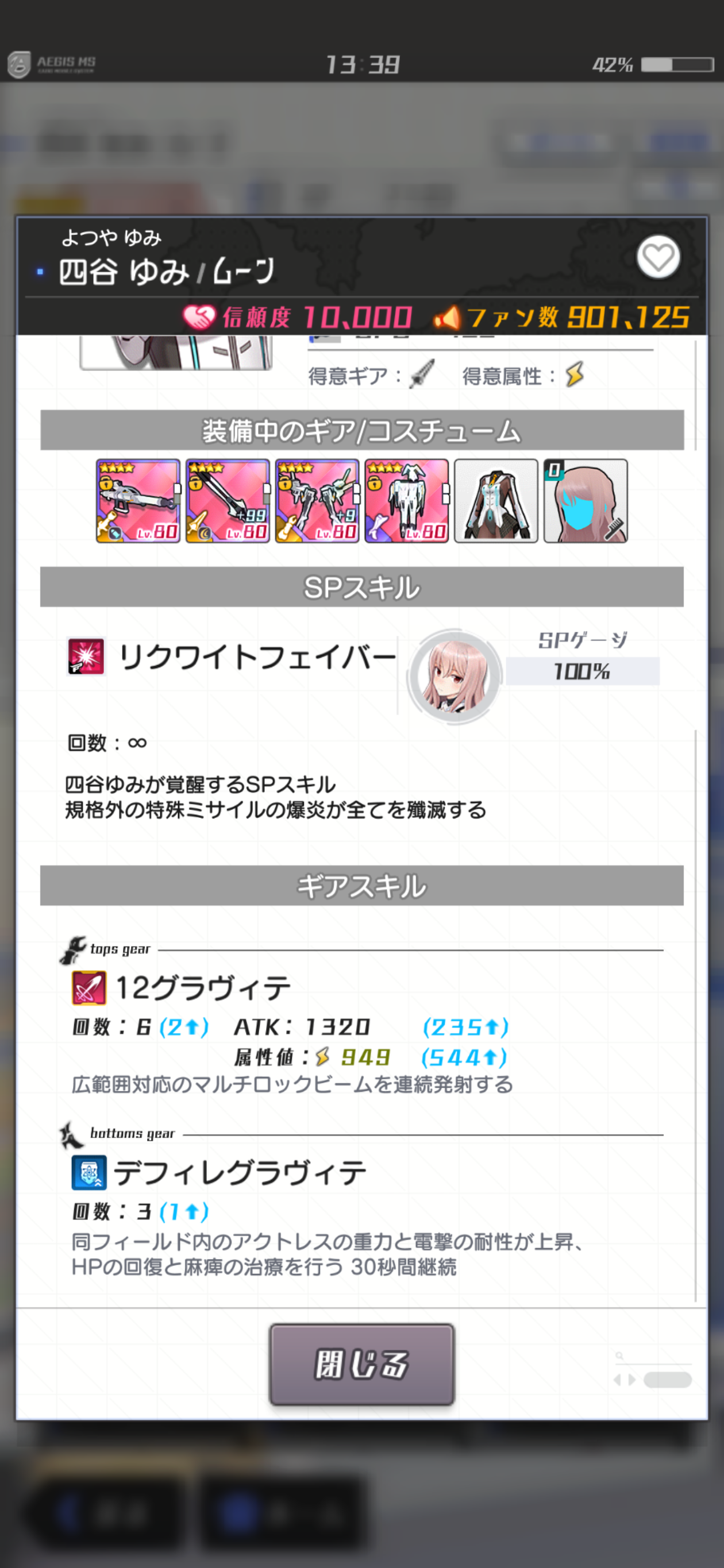The height and width of the screenshot is (1568, 724).
Task: Open the equipped bottoms gear thumbnail
Action: click(x=407, y=500)
